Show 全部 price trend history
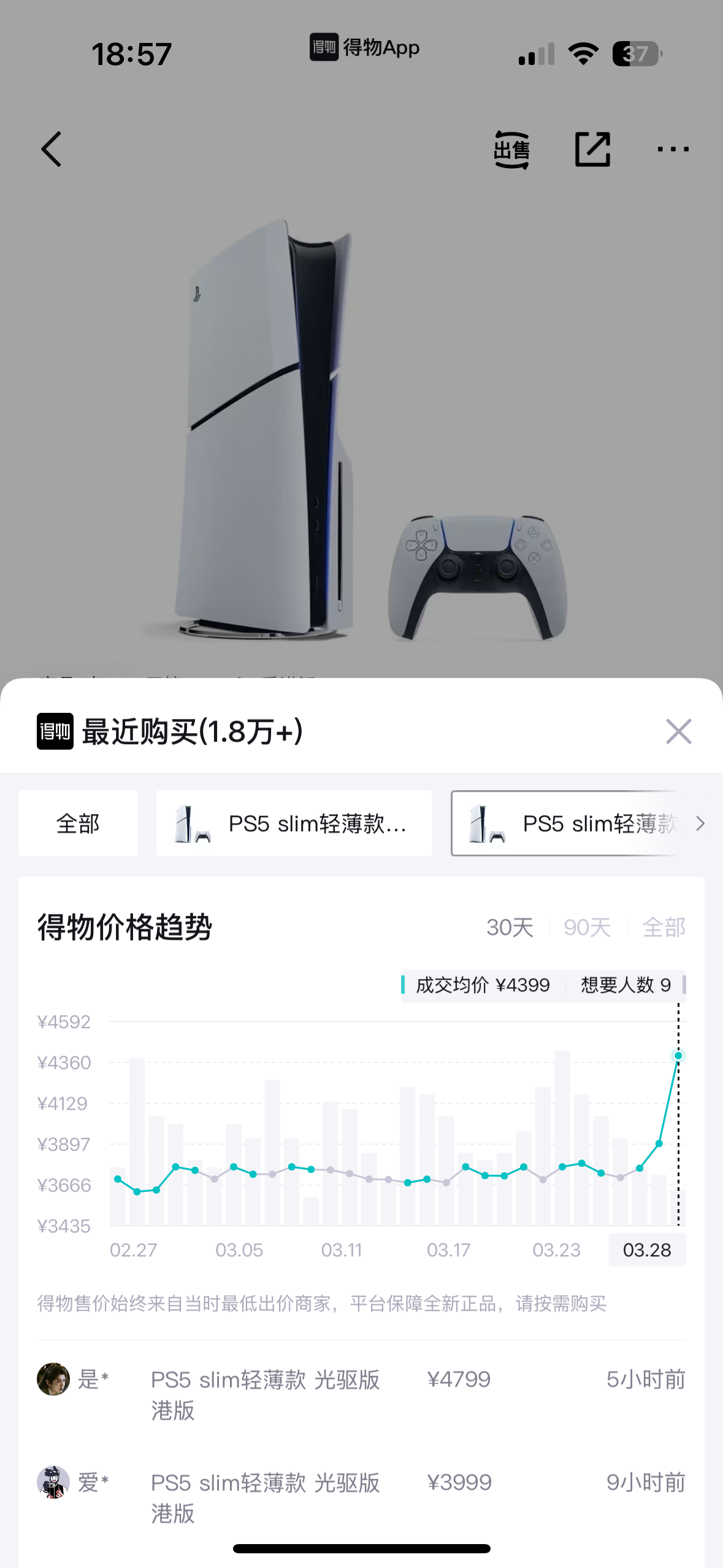 click(664, 927)
